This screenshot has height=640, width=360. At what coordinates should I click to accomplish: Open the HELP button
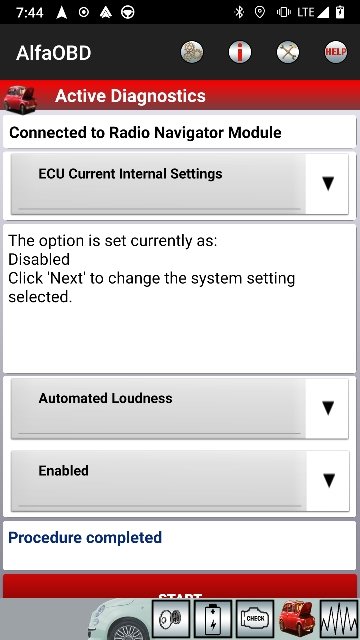[336, 52]
